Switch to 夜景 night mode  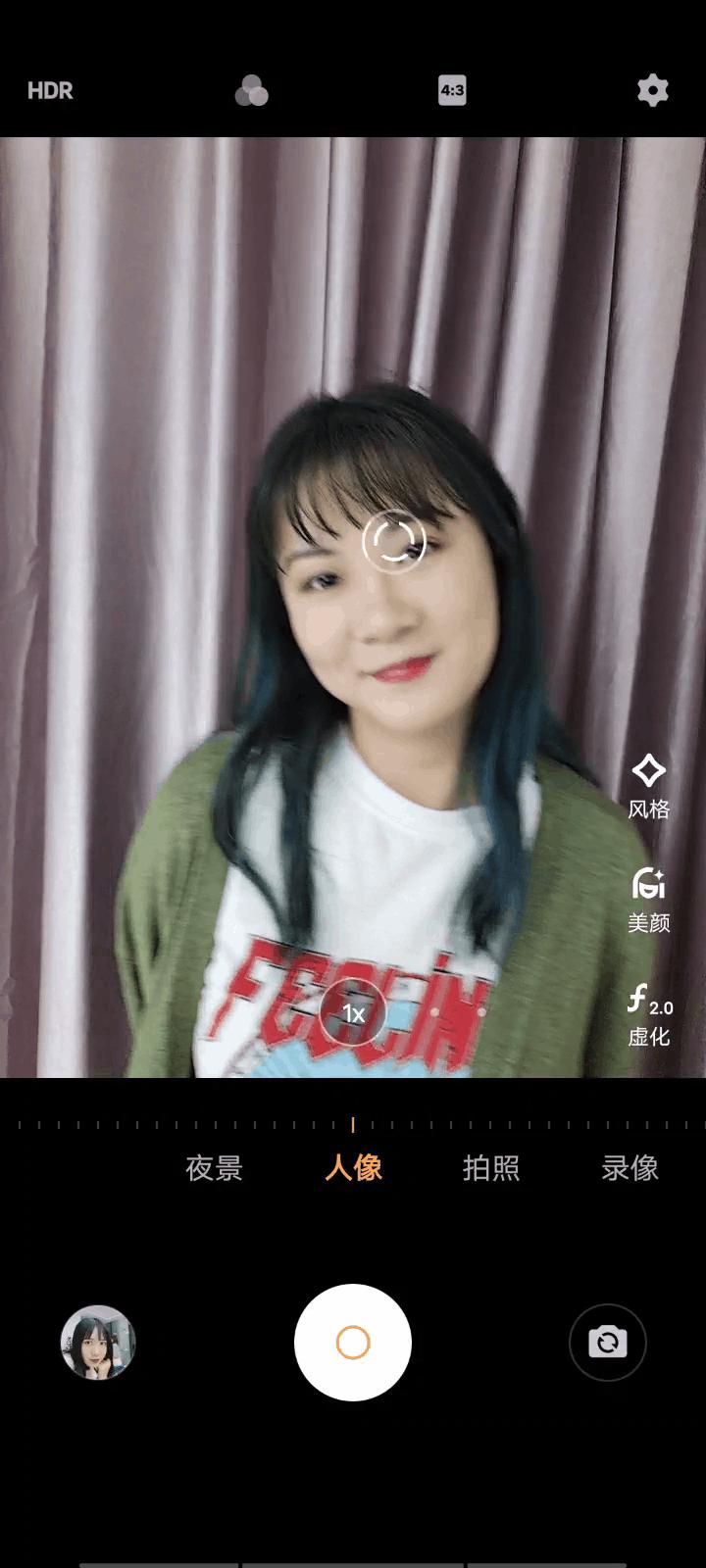pyautogui.click(x=215, y=1168)
